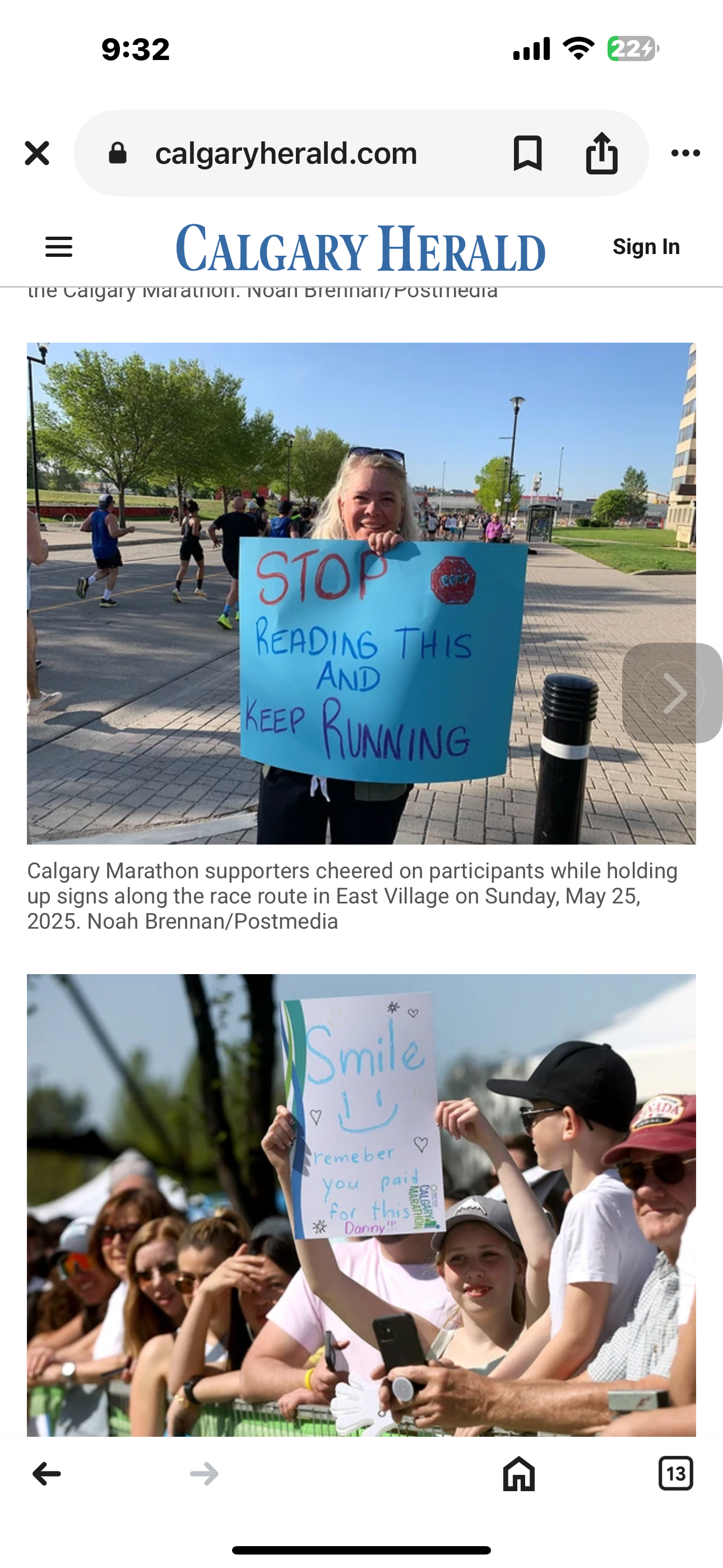Open the Smile sign photo

pyautogui.click(x=360, y=1205)
